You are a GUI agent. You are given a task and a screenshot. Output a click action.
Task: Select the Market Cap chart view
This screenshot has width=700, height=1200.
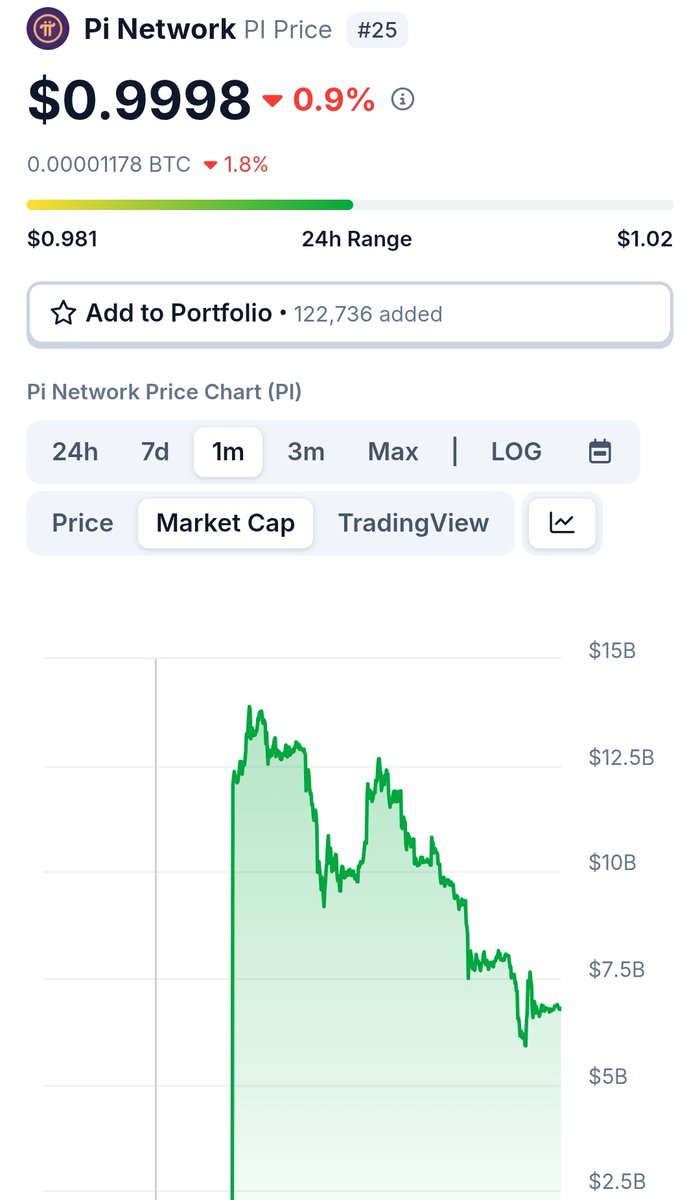[x=225, y=523]
